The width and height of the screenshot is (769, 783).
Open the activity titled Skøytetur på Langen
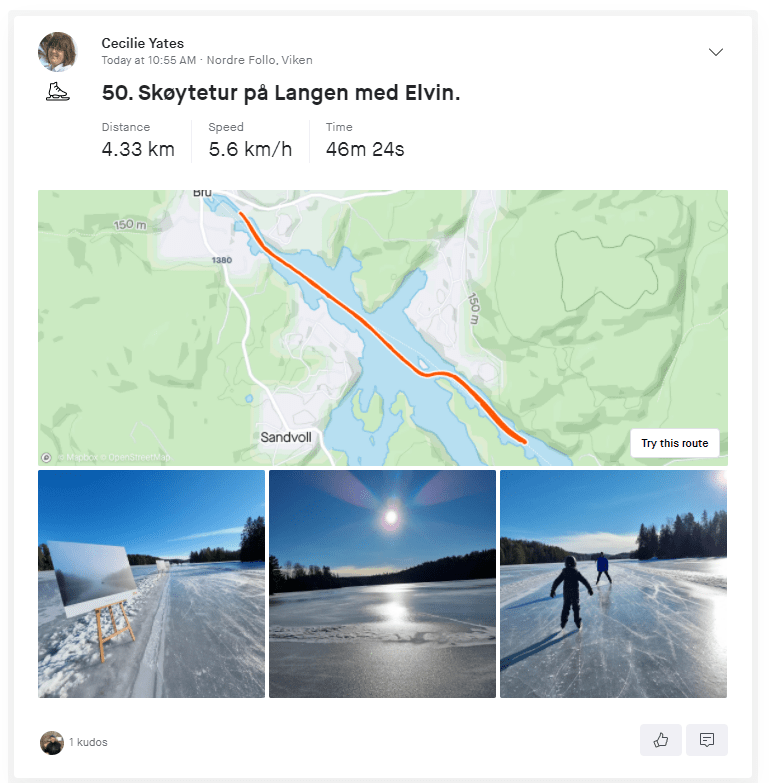(x=281, y=93)
